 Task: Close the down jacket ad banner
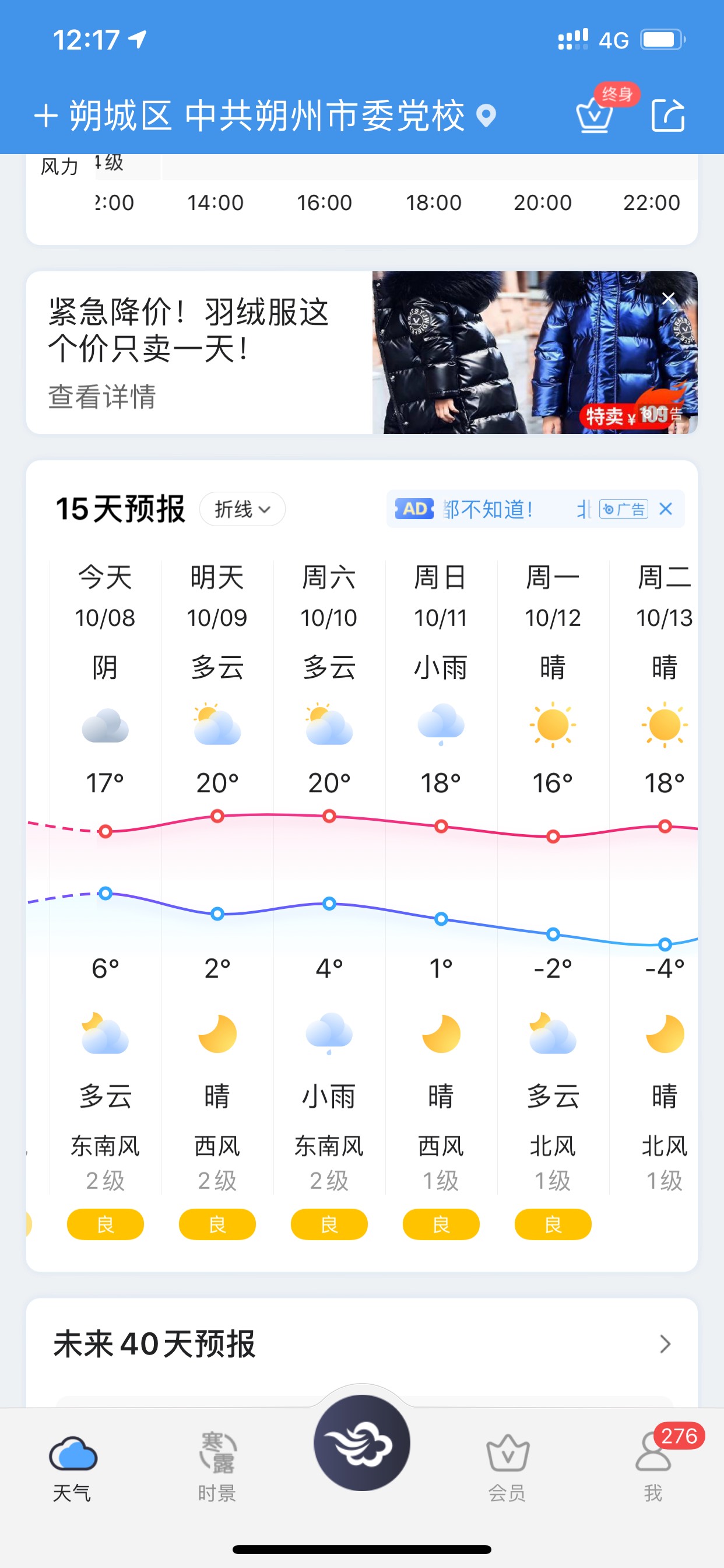[668, 298]
